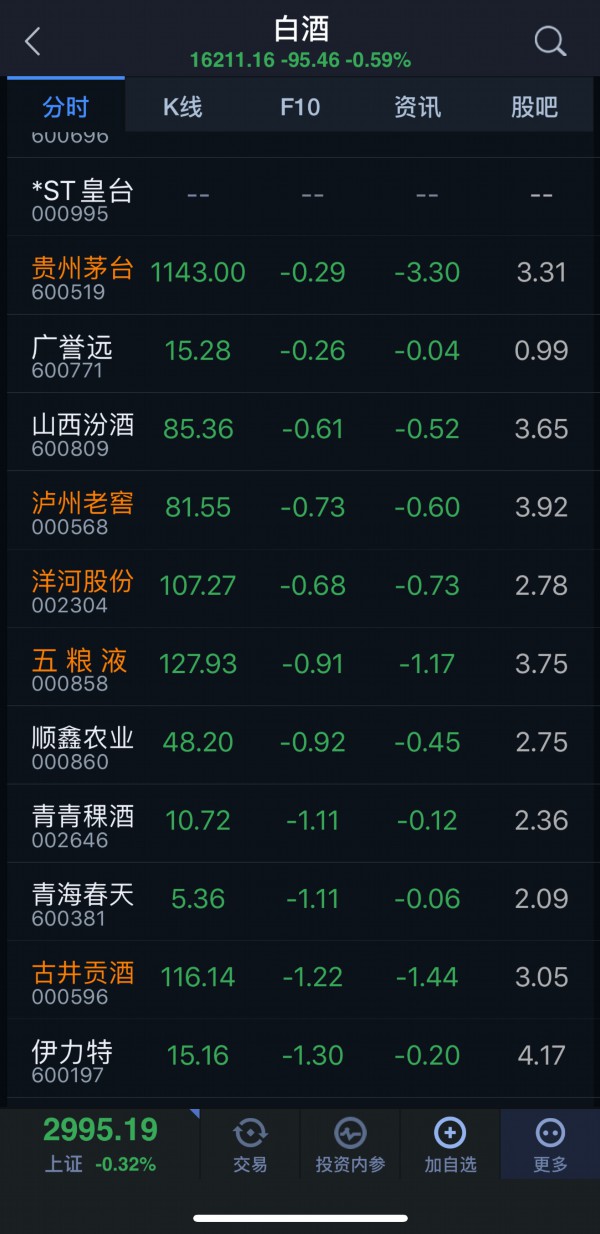The width and height of the screenshot is (600, 1234).
Task: Open the 更多 more menu
Action: coord(550,1145)
